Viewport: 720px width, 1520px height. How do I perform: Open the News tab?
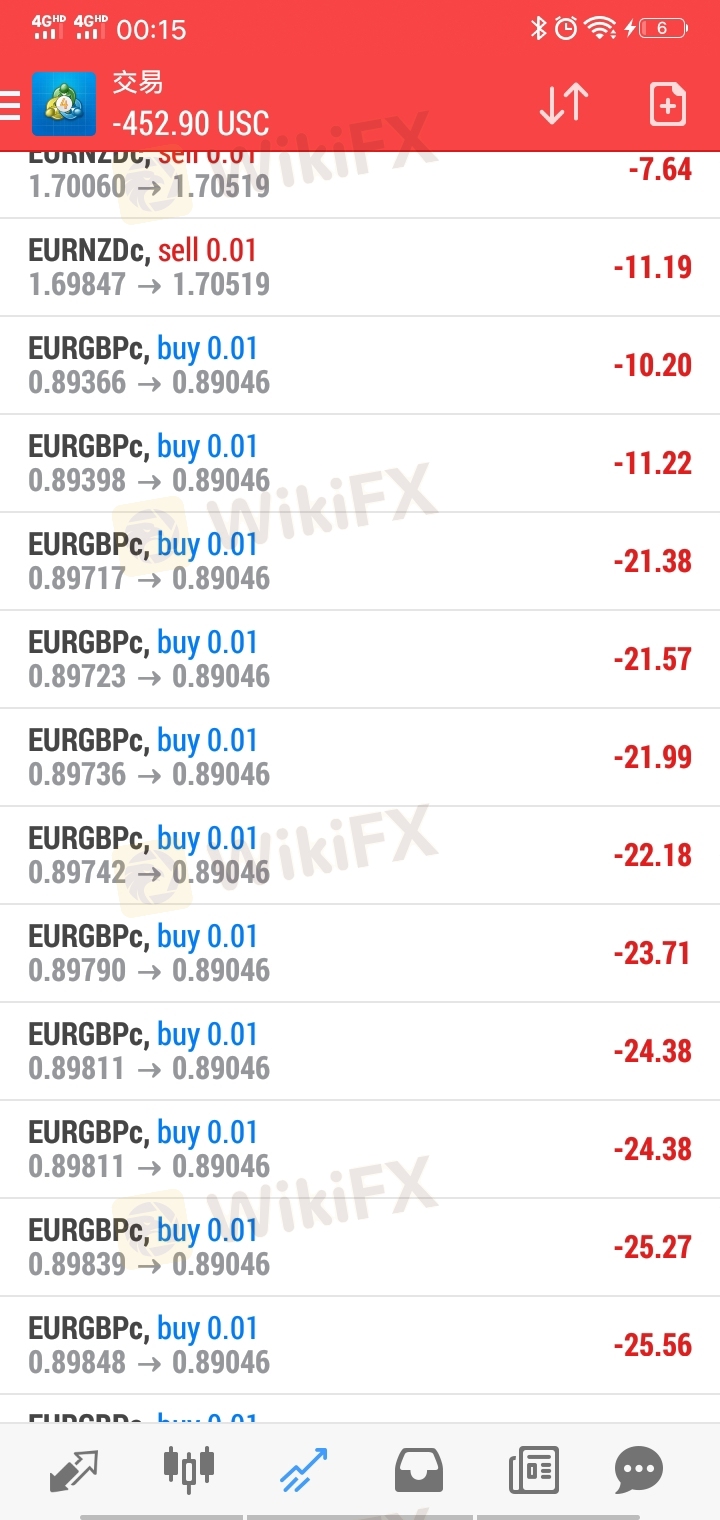pos(534,1470)
